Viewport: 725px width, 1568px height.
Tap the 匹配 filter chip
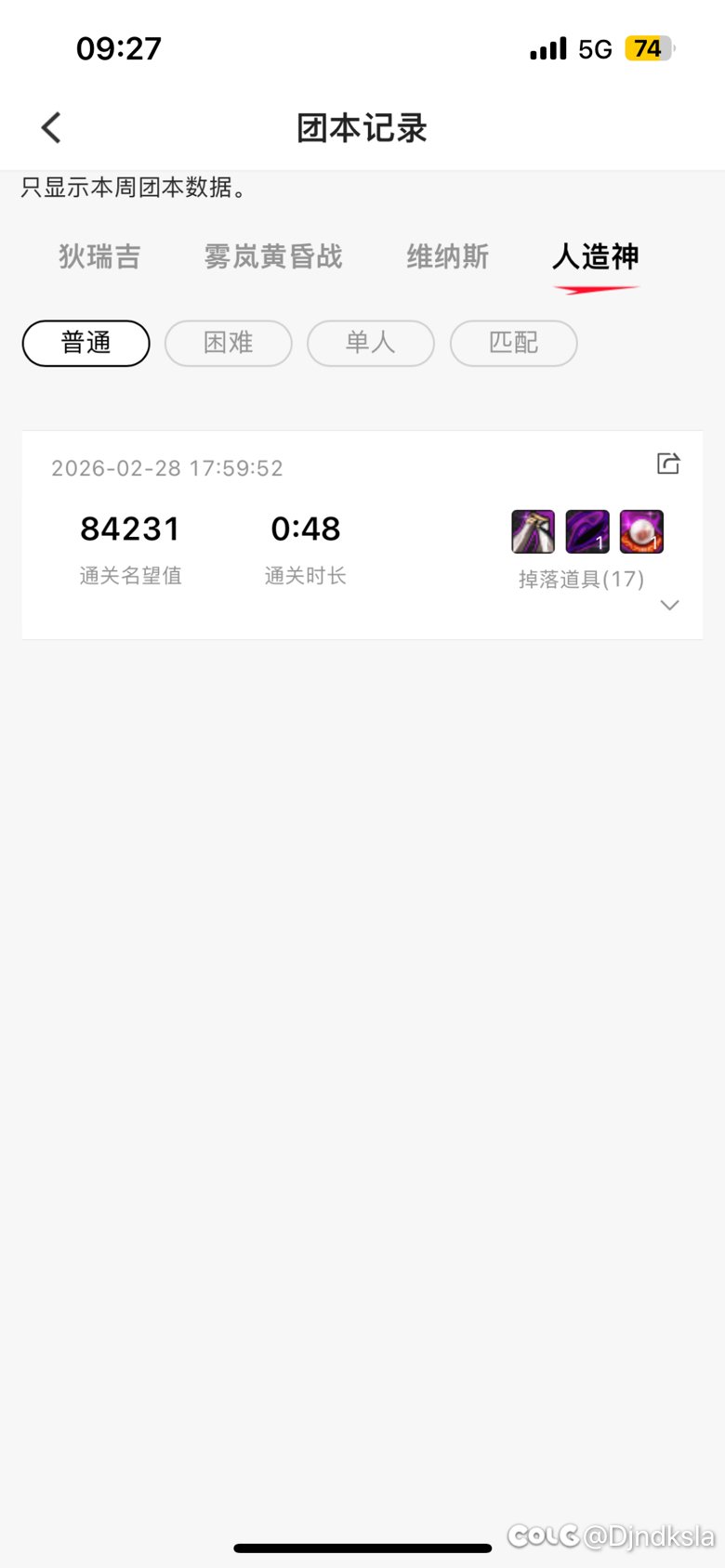(x=513, y=344)
